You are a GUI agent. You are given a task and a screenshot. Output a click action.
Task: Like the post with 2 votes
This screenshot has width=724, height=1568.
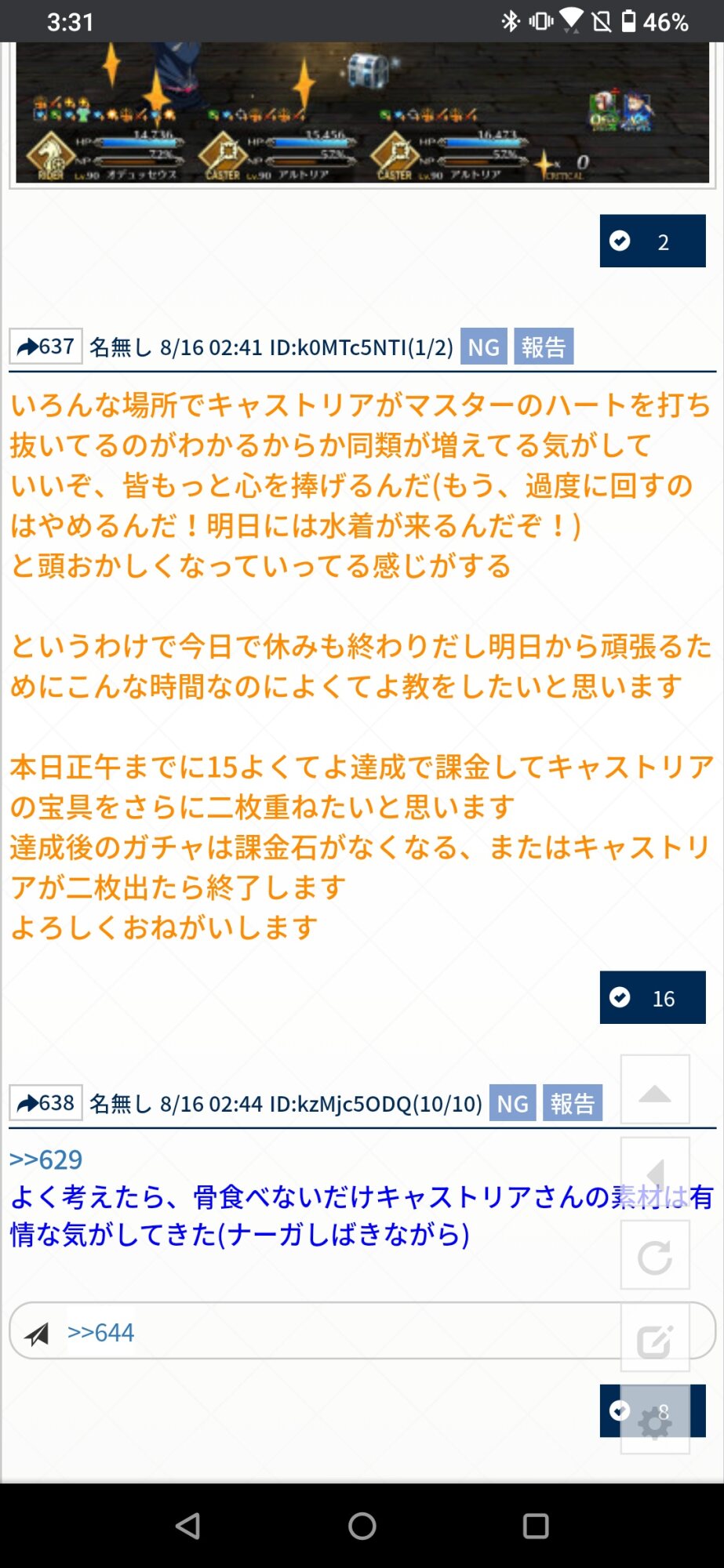[x=652, y=241]
